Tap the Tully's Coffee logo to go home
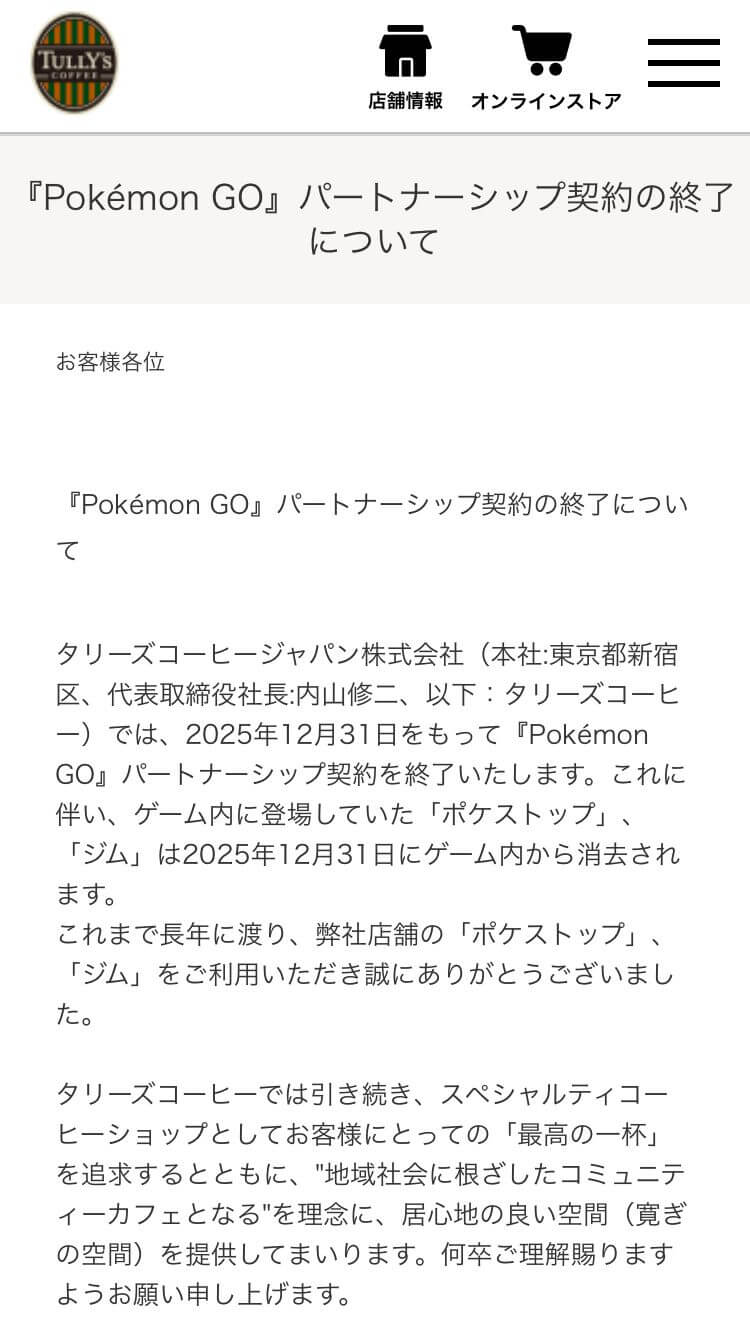 click(74, 63)
